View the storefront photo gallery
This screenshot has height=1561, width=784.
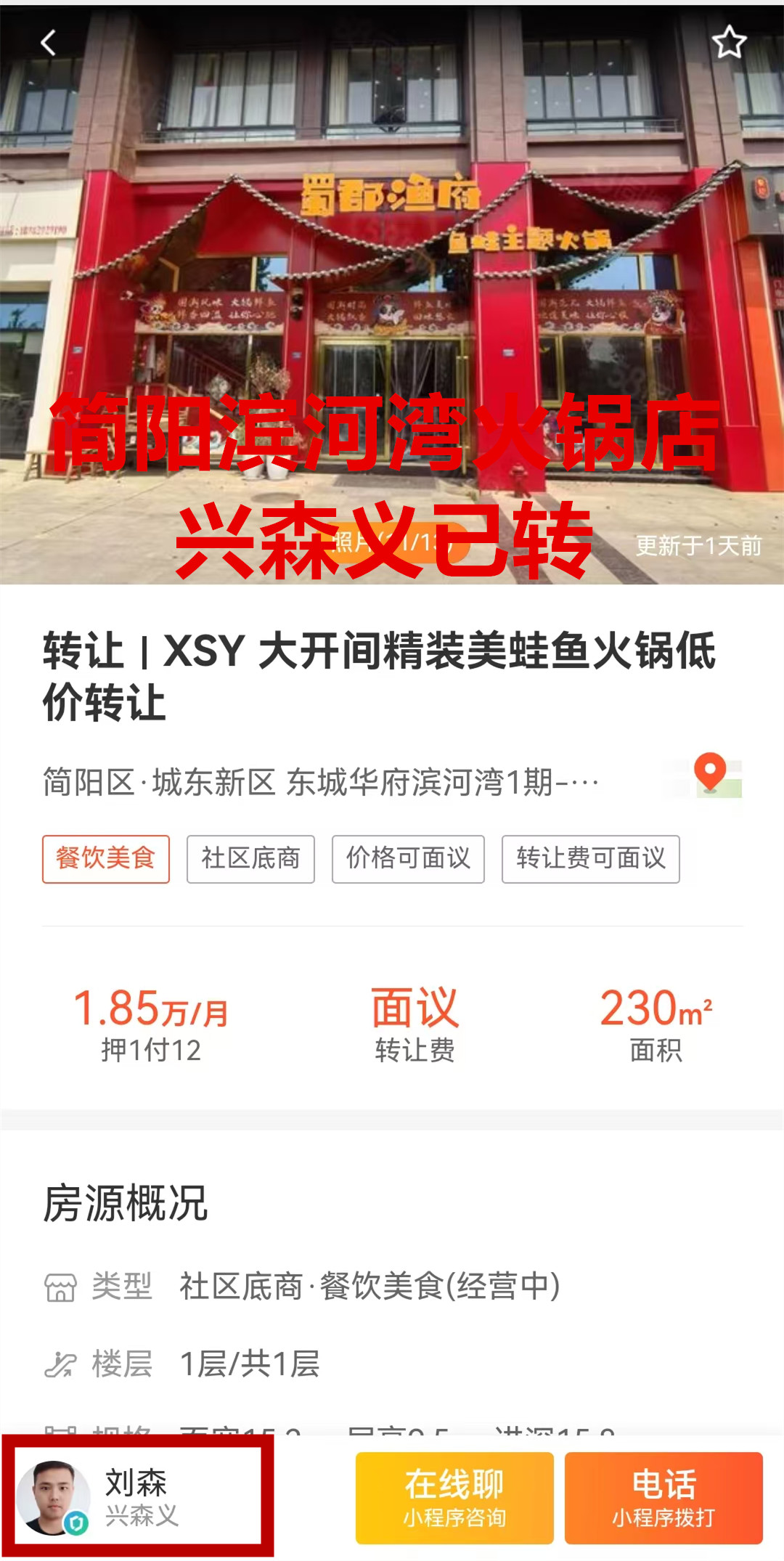tap(392, 290)
